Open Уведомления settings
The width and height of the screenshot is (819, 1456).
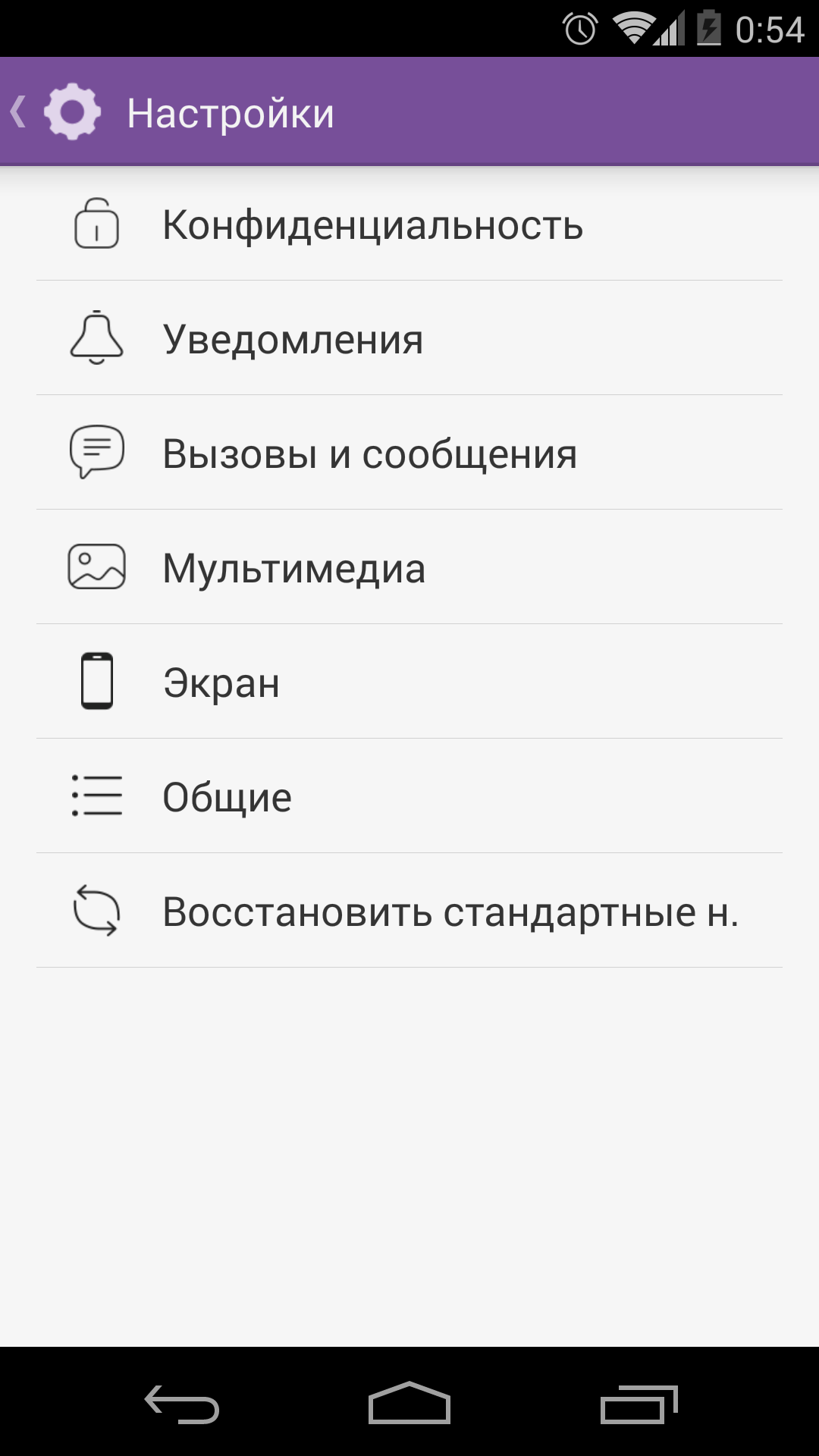(409, 338)
